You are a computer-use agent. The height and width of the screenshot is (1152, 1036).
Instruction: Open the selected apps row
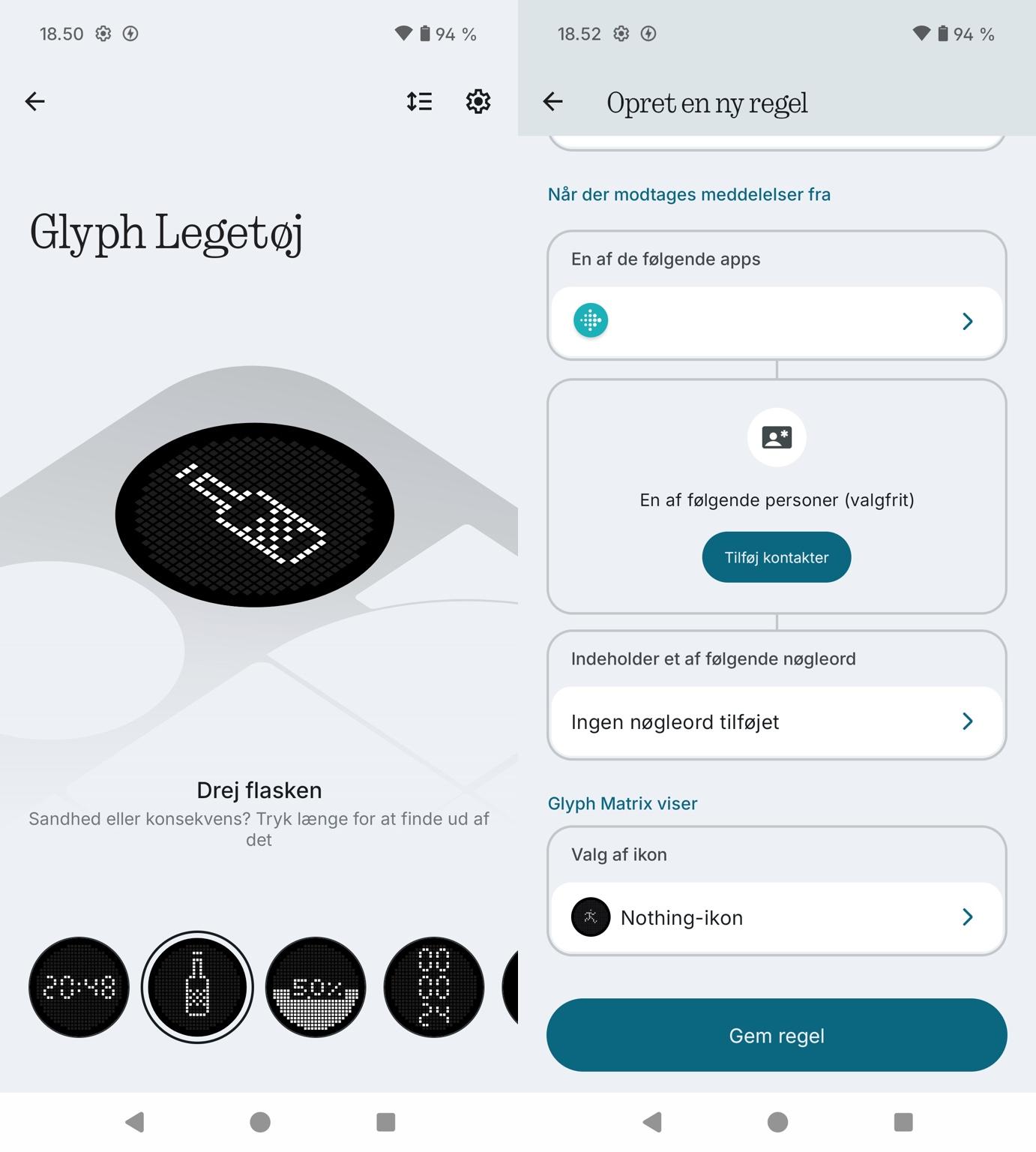coord(777,321)
